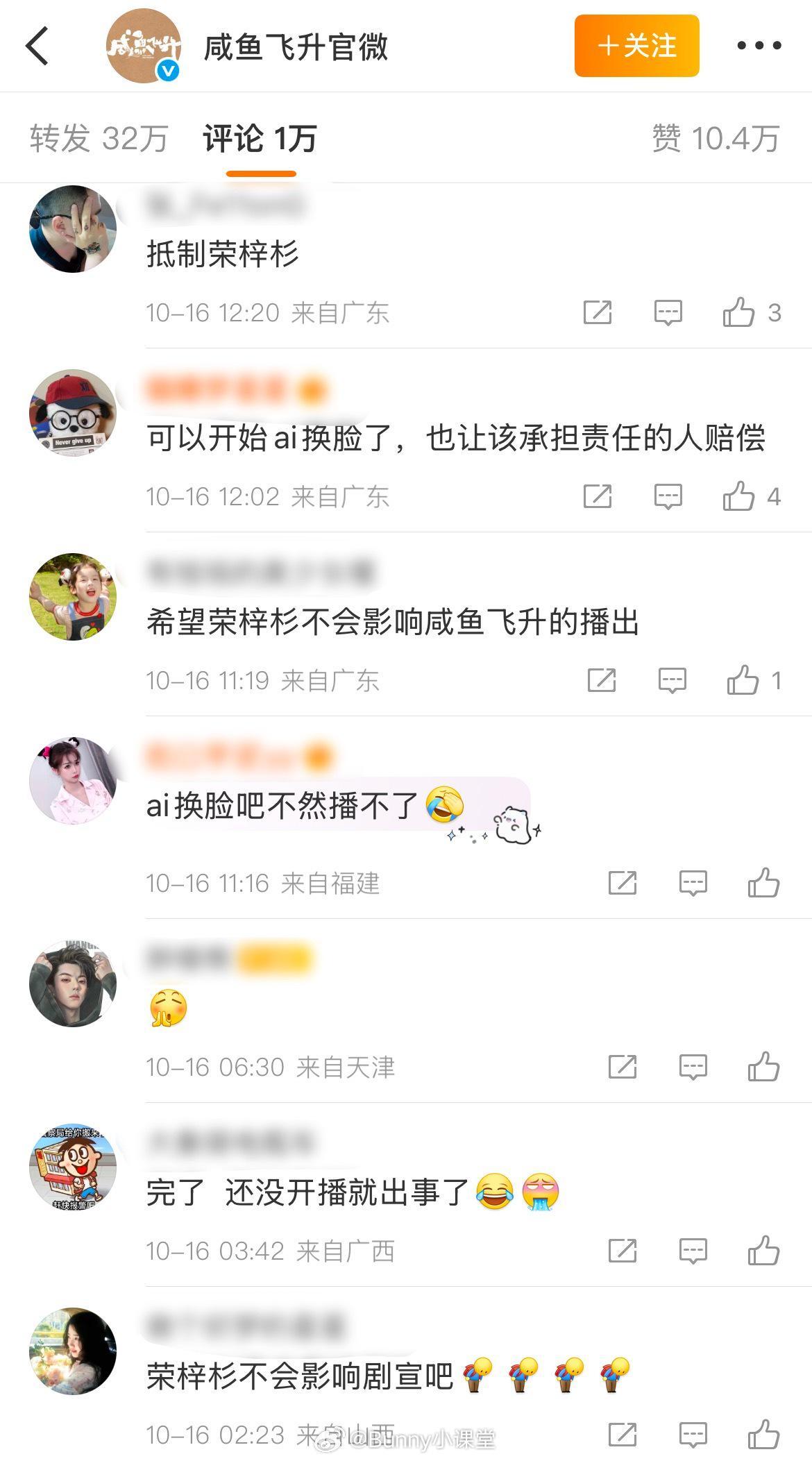
Task: Repost the comment 完了 还没开播就出事了
Action: click(622, 1251)
